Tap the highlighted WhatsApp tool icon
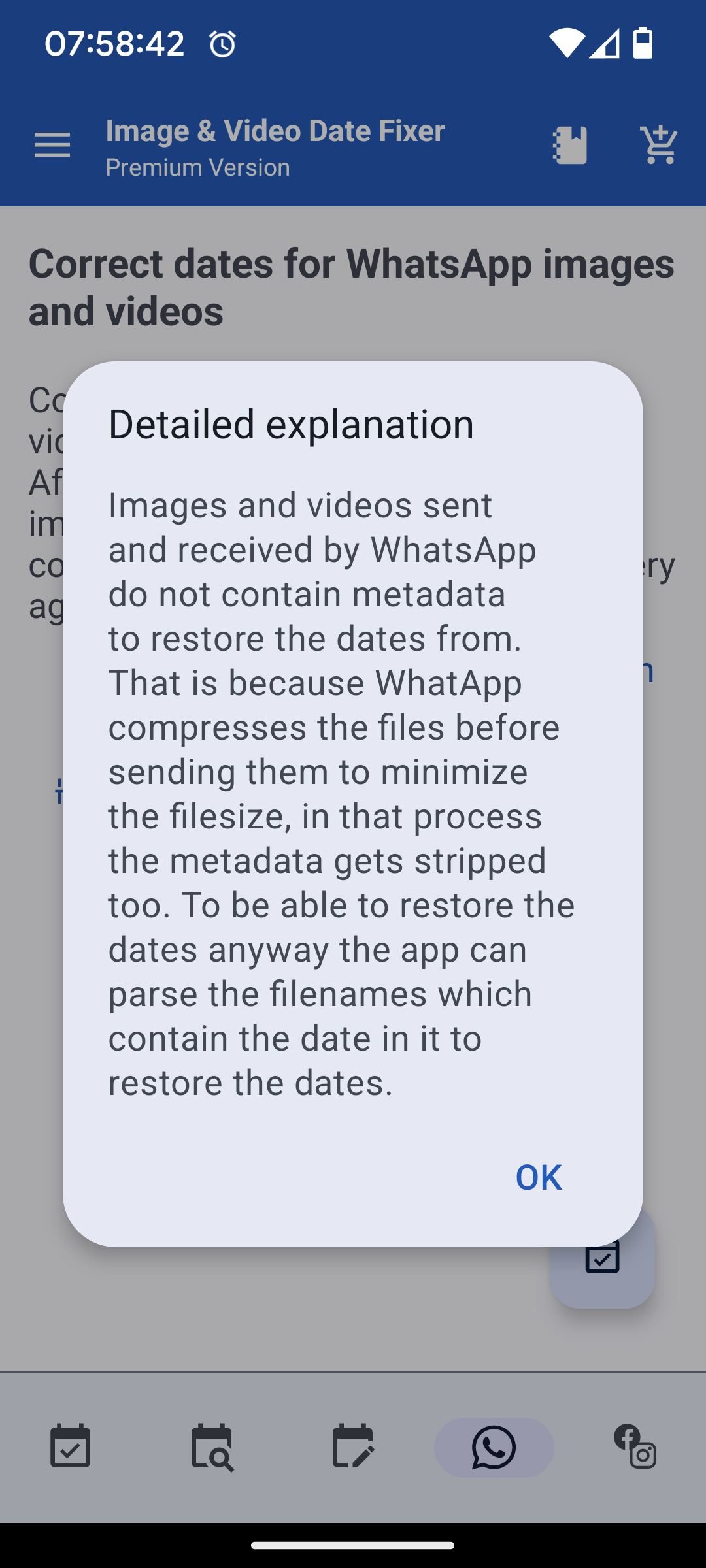The height and width of the screenshot is (1568, 706). tap(494, 1447)
